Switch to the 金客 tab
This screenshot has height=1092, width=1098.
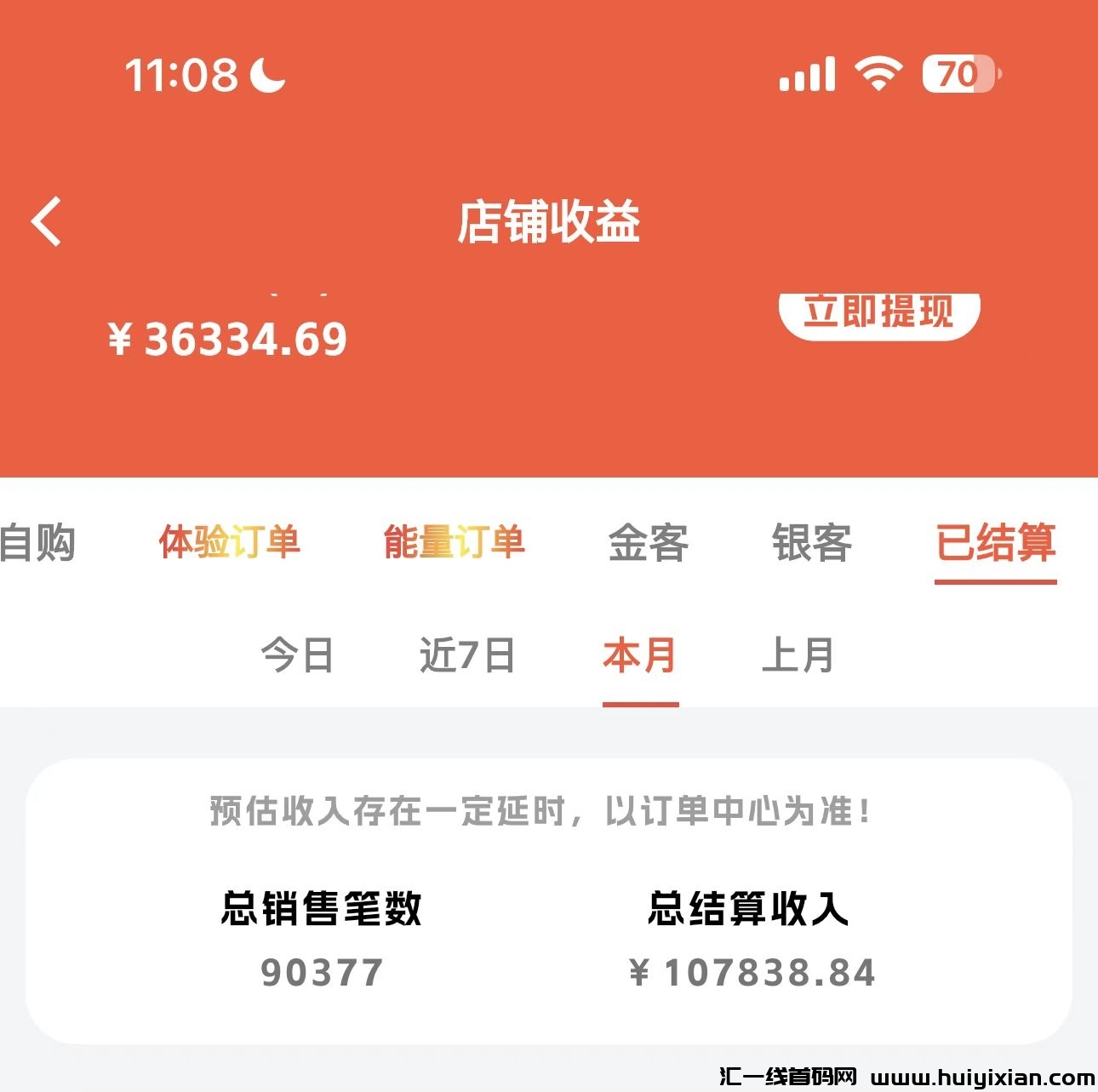pyautogui.click(x=648, y=543)
